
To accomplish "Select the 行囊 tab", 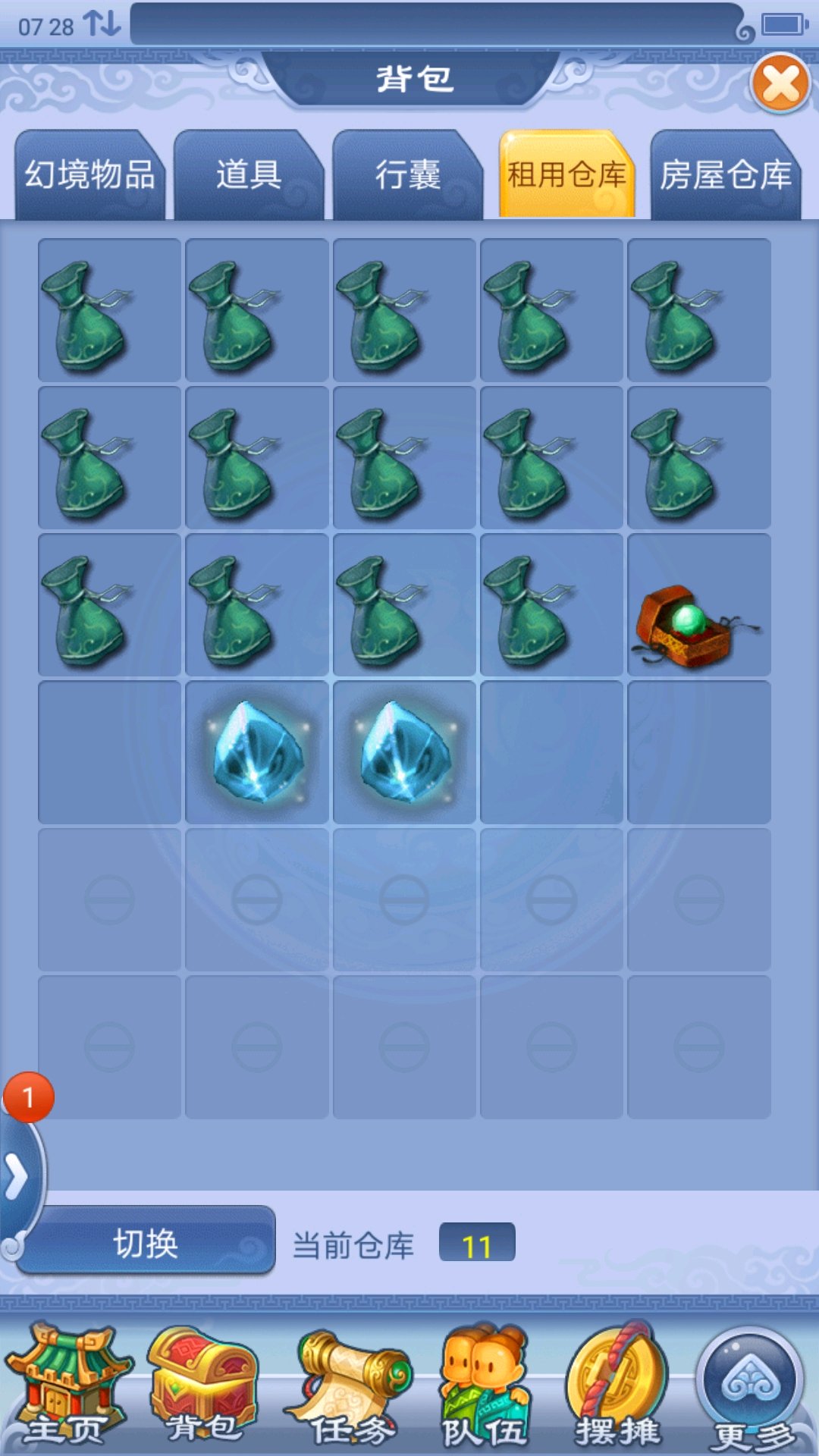I will 408,175.
